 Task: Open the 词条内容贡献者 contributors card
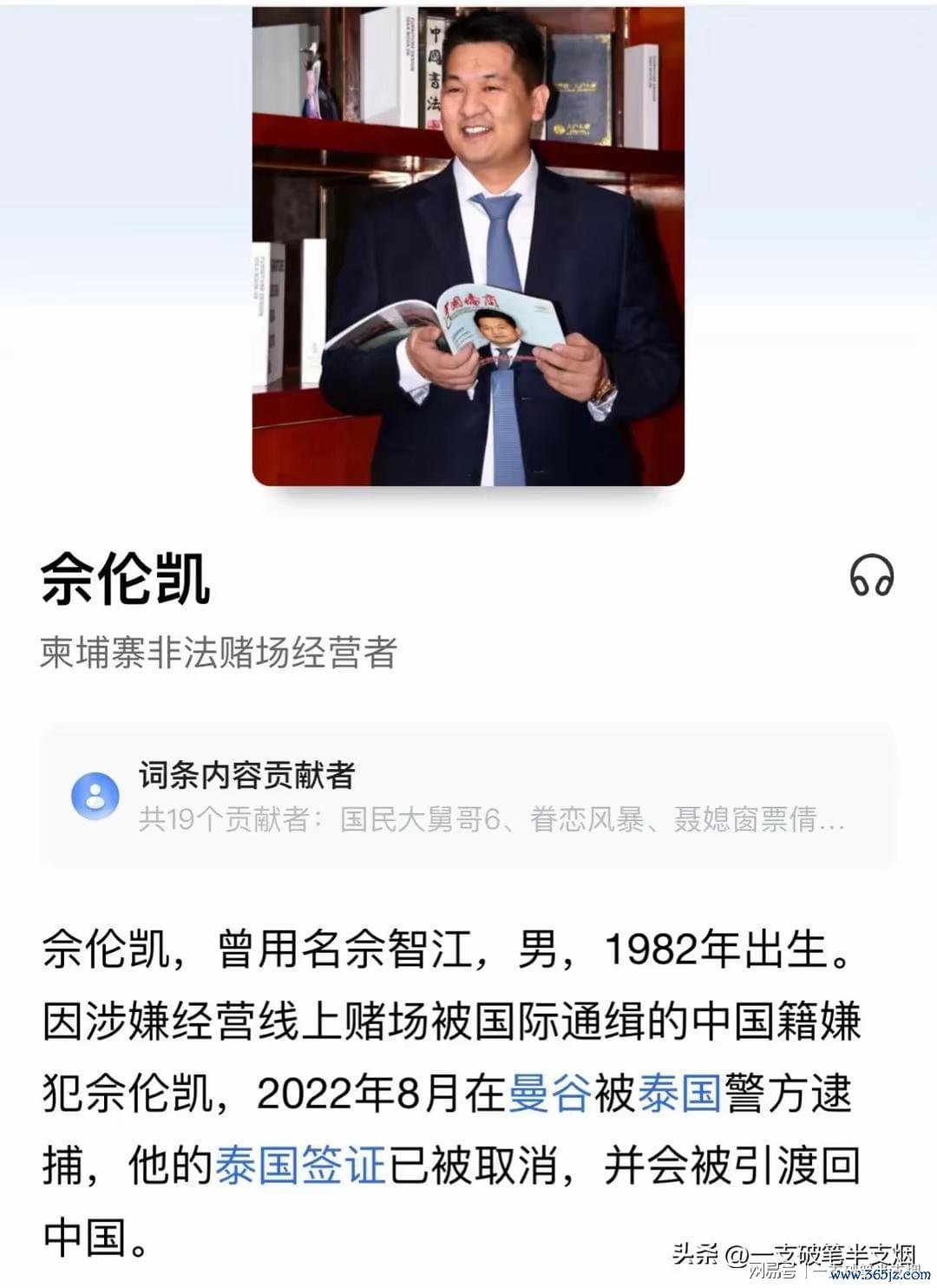pyautogui.click(x=468, y=796)
